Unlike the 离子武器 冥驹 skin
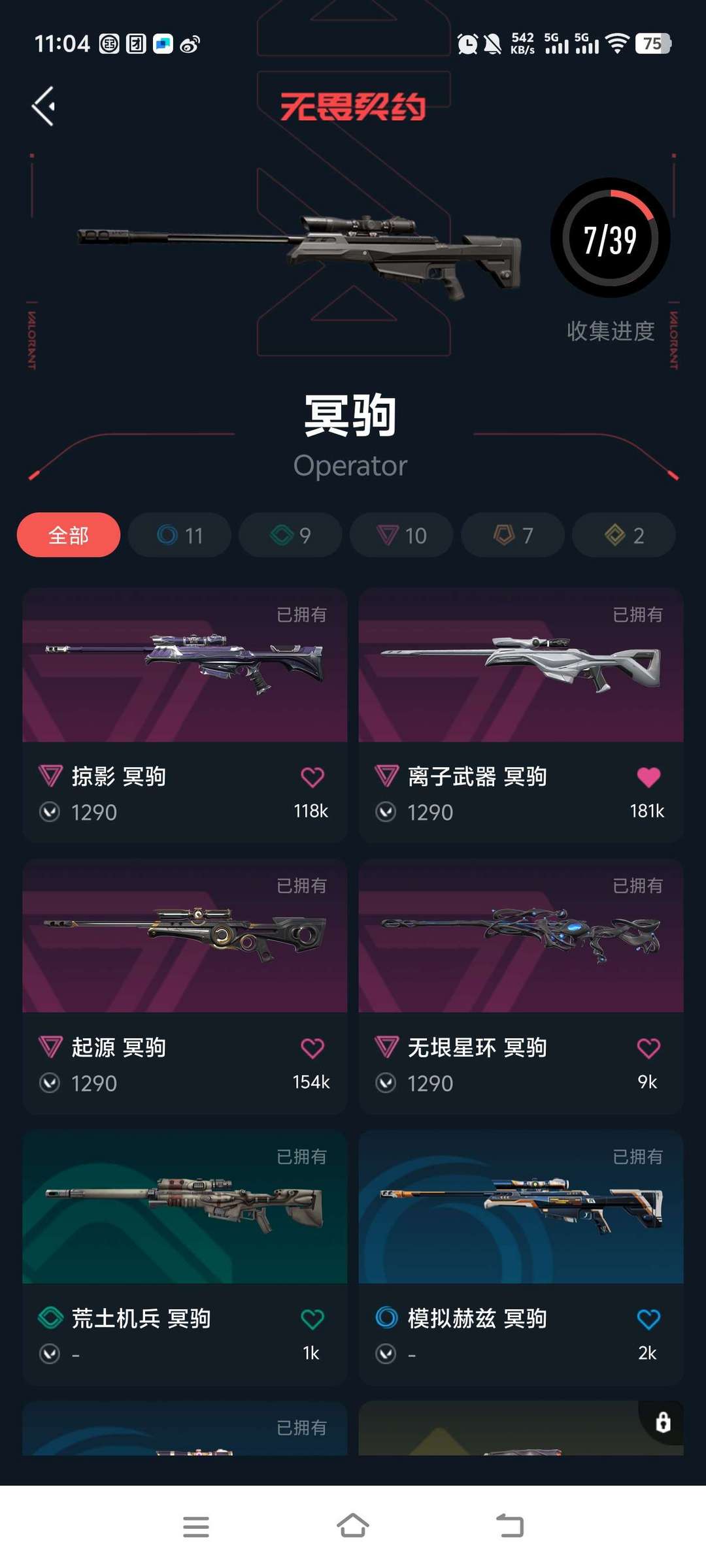Screen dimensions: 706x1568 (x=648, y=777)
